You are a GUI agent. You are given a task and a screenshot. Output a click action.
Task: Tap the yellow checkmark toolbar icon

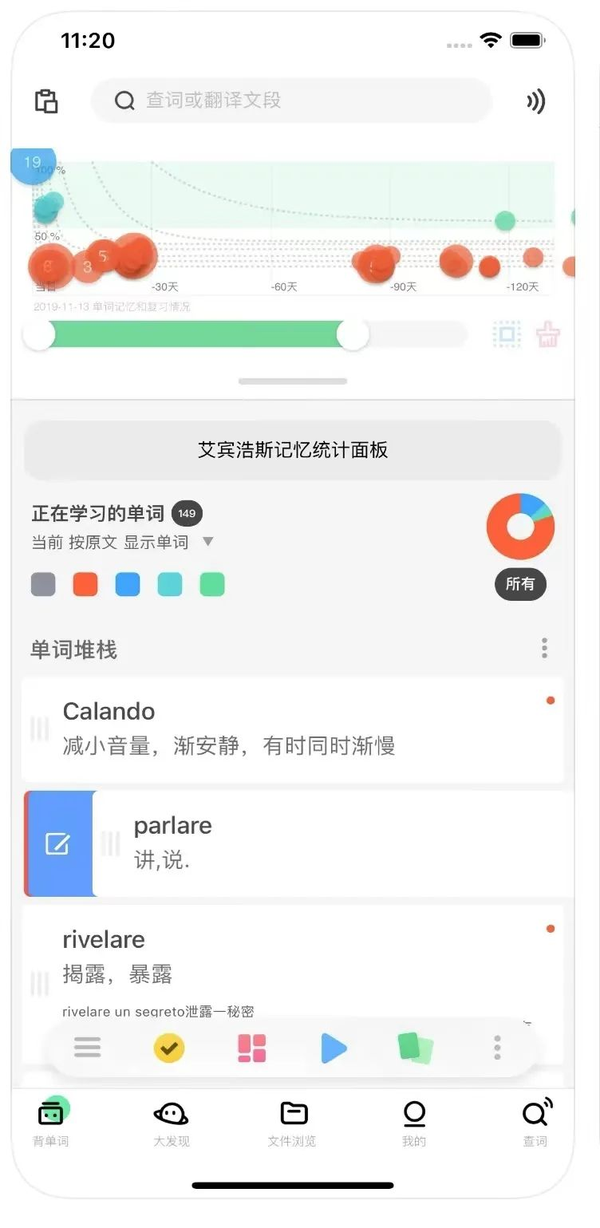pyautogui.click(x=169, y=1047)
